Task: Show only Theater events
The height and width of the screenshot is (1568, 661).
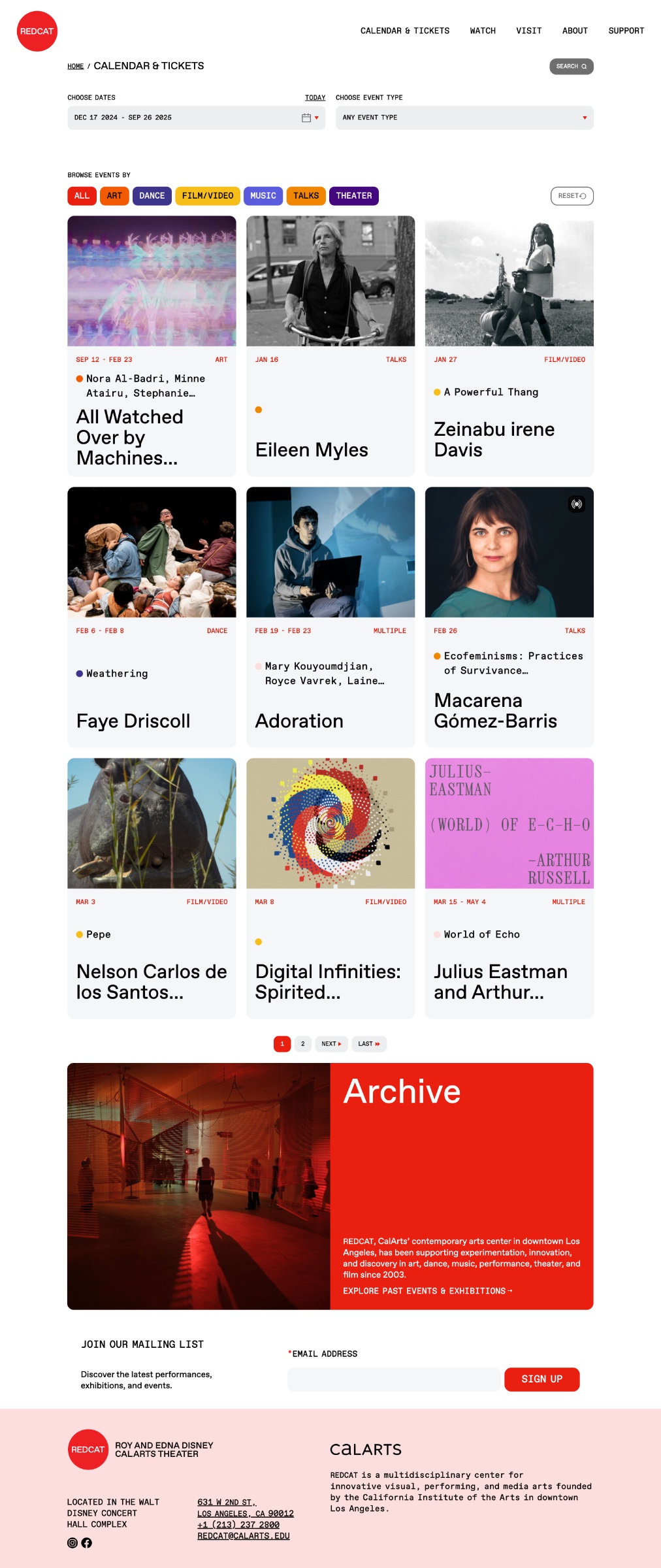Action: (x=354, y=196)
